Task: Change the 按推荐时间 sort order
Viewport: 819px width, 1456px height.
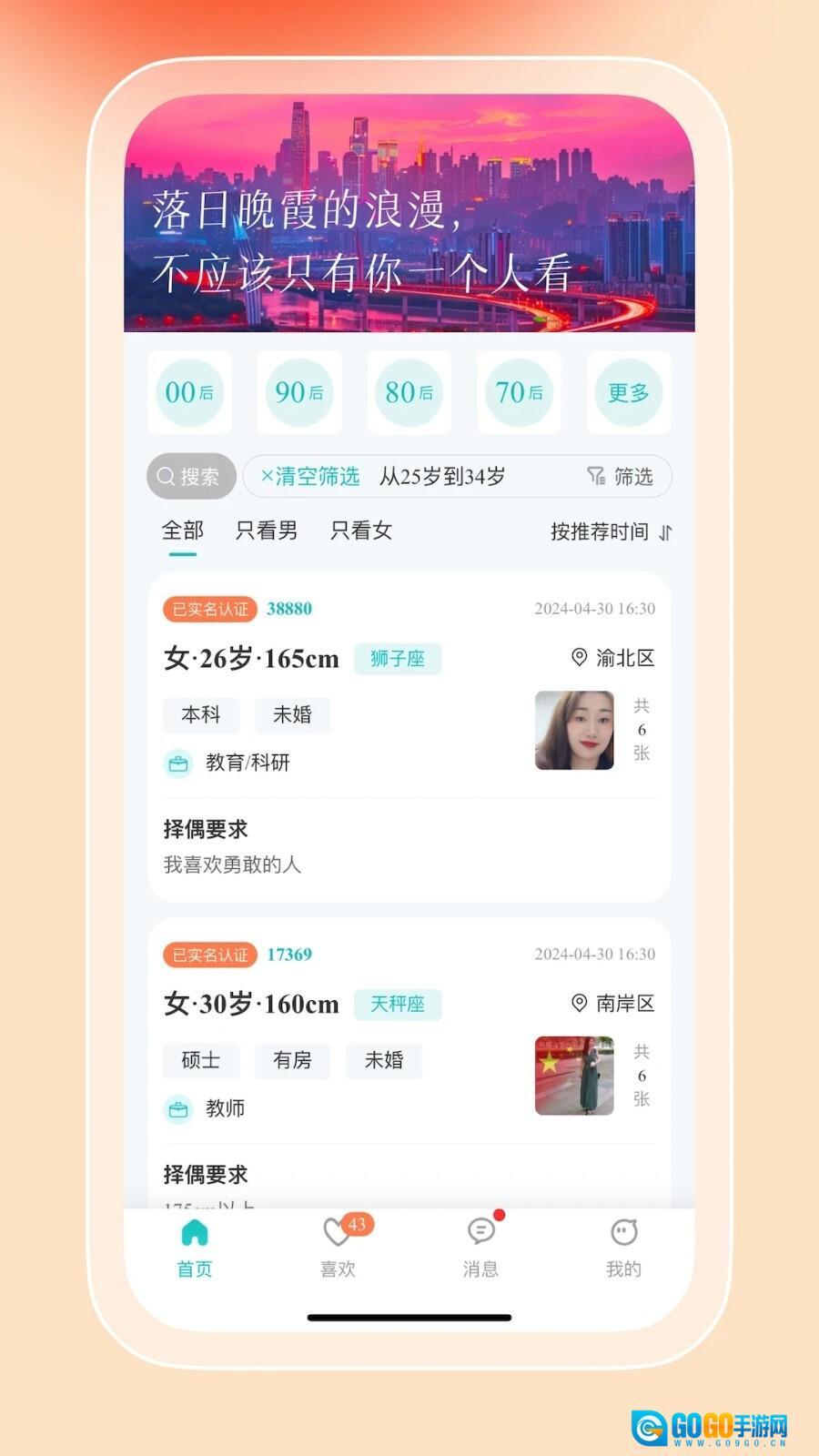Action: tap(611, 531)
